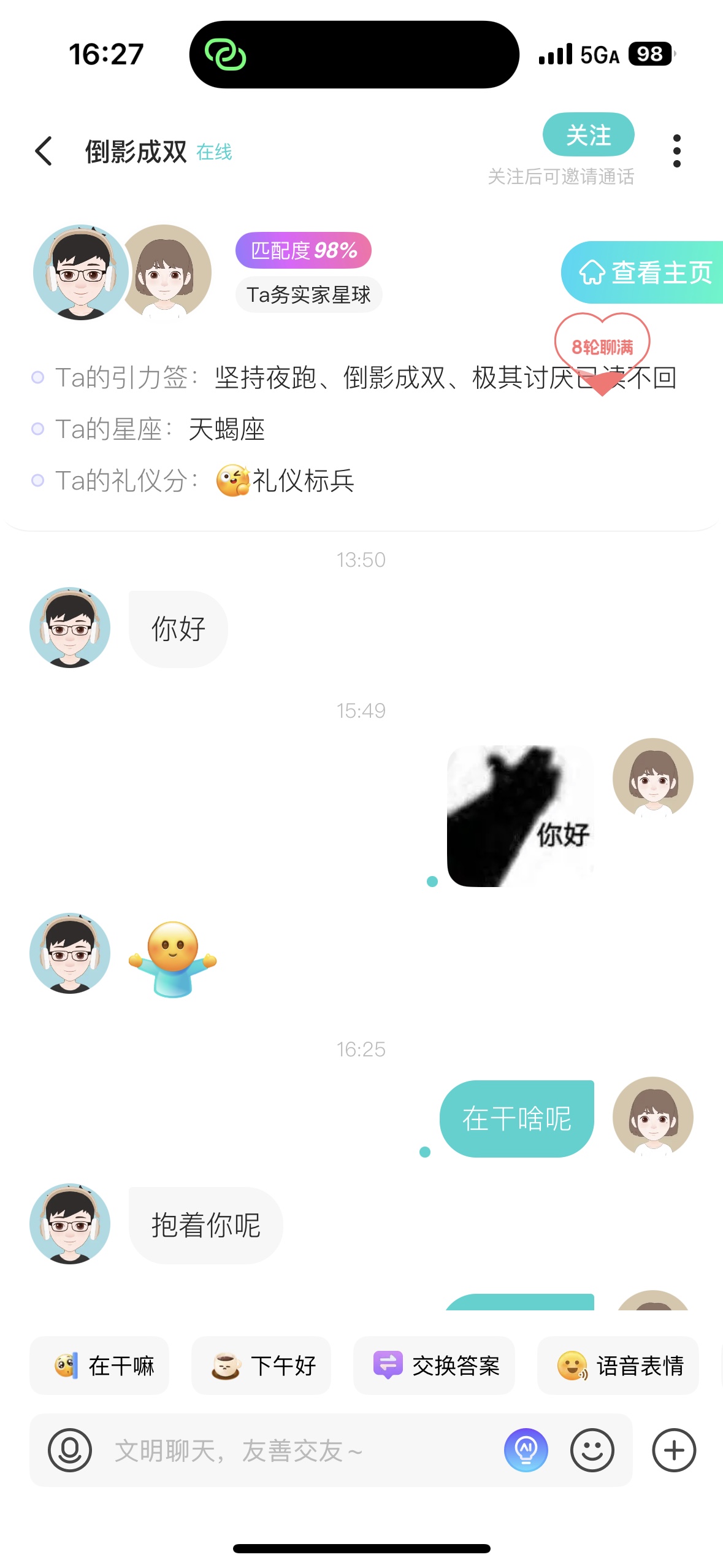Go back from the 倒影成双 chat
Image resolution: width=723 pixels, height=1568 pixels.
(x=44, y=151)
